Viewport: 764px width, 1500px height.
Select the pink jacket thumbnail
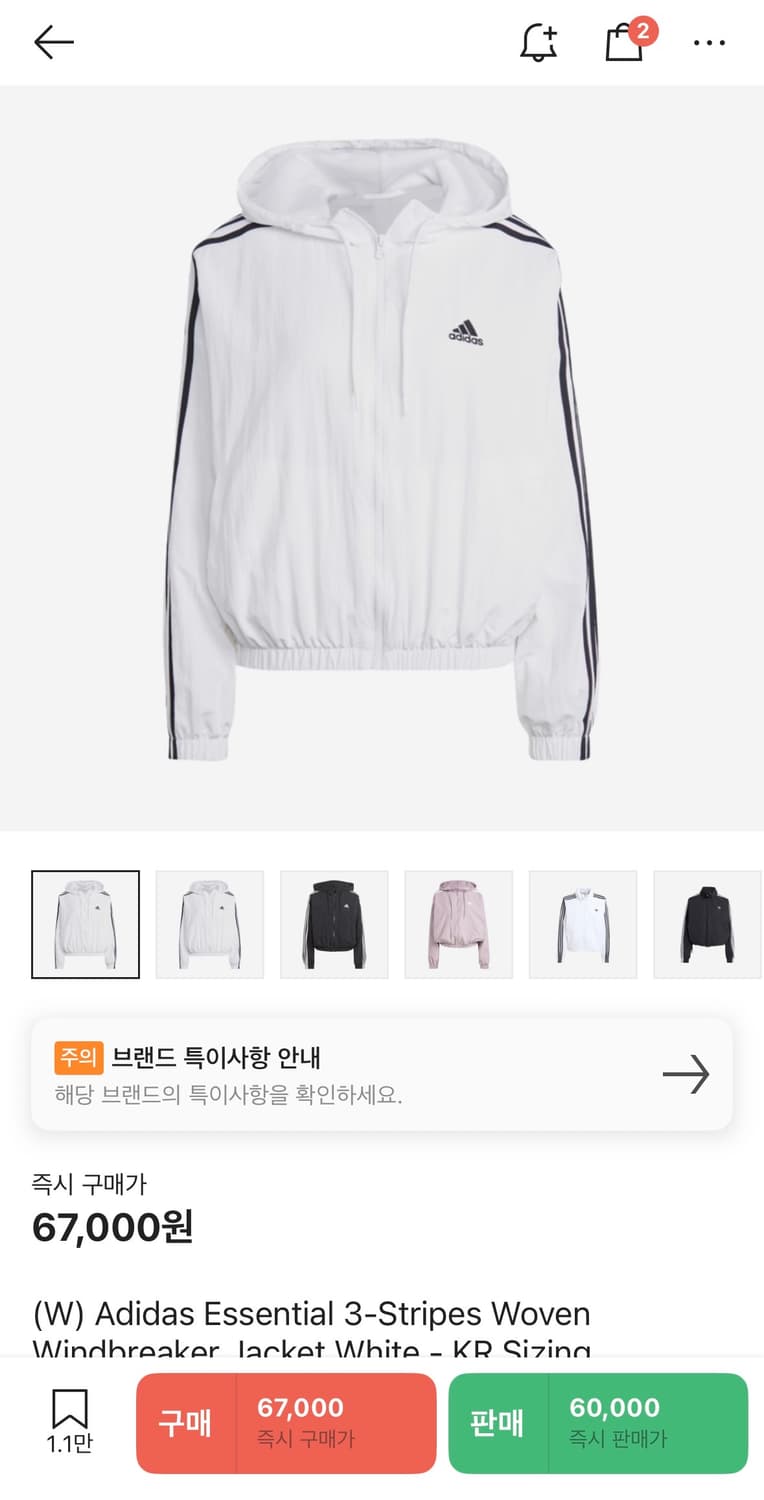click(x=458, y=924)
